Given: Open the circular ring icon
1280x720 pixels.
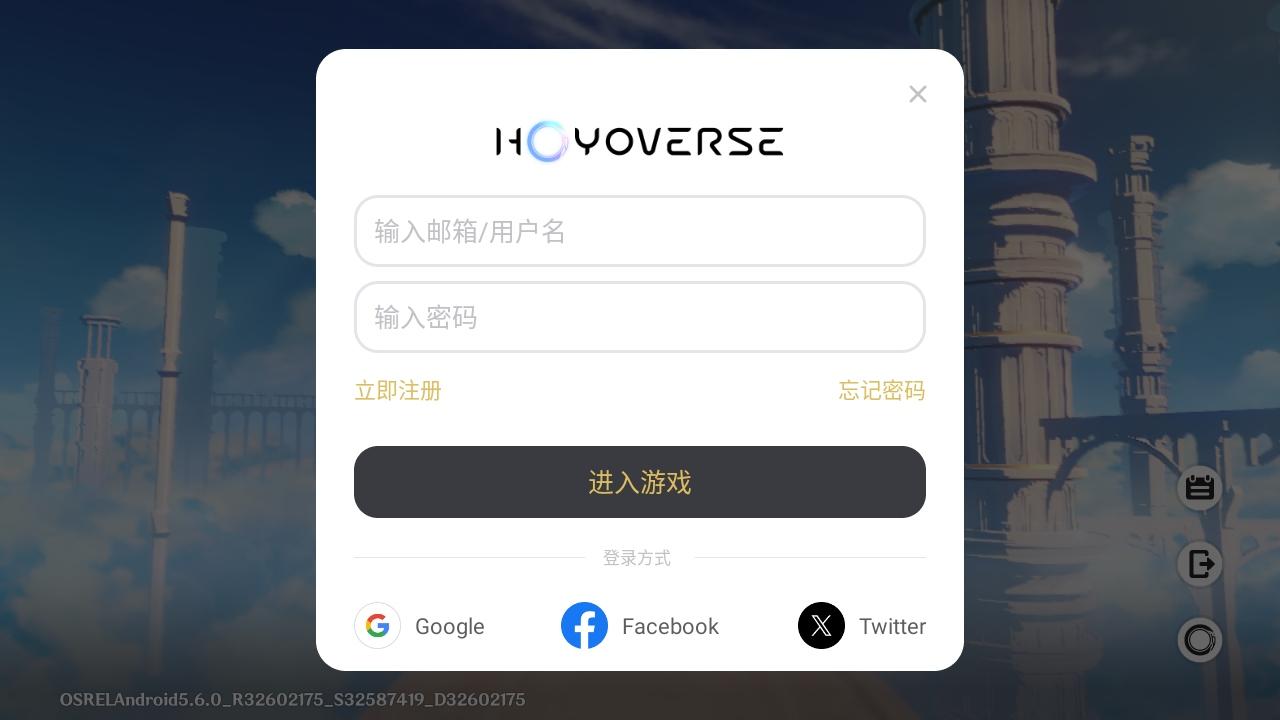Looking at the screenshot, I should point(1199,640).
